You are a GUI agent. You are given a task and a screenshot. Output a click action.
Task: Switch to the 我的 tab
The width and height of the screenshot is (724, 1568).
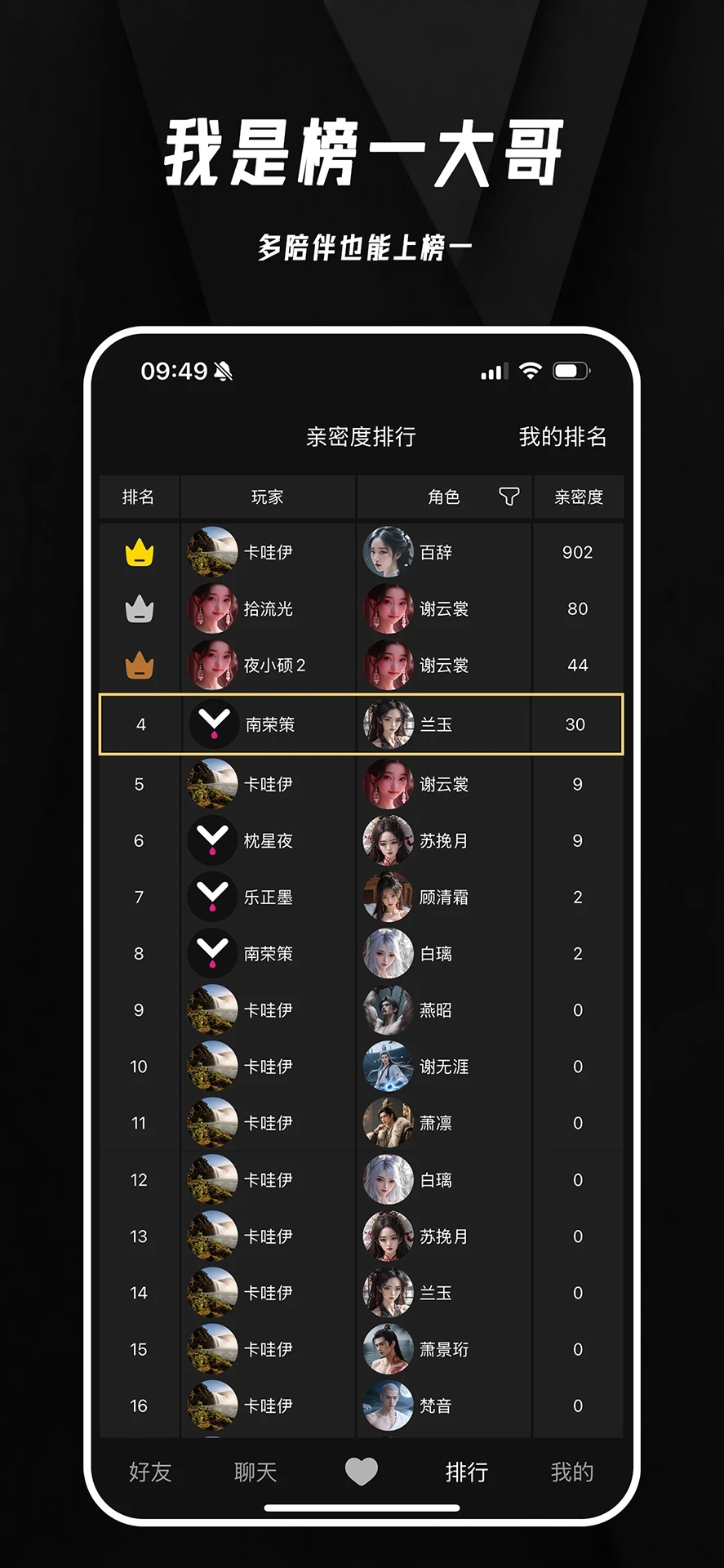[x=571, y=1472]
